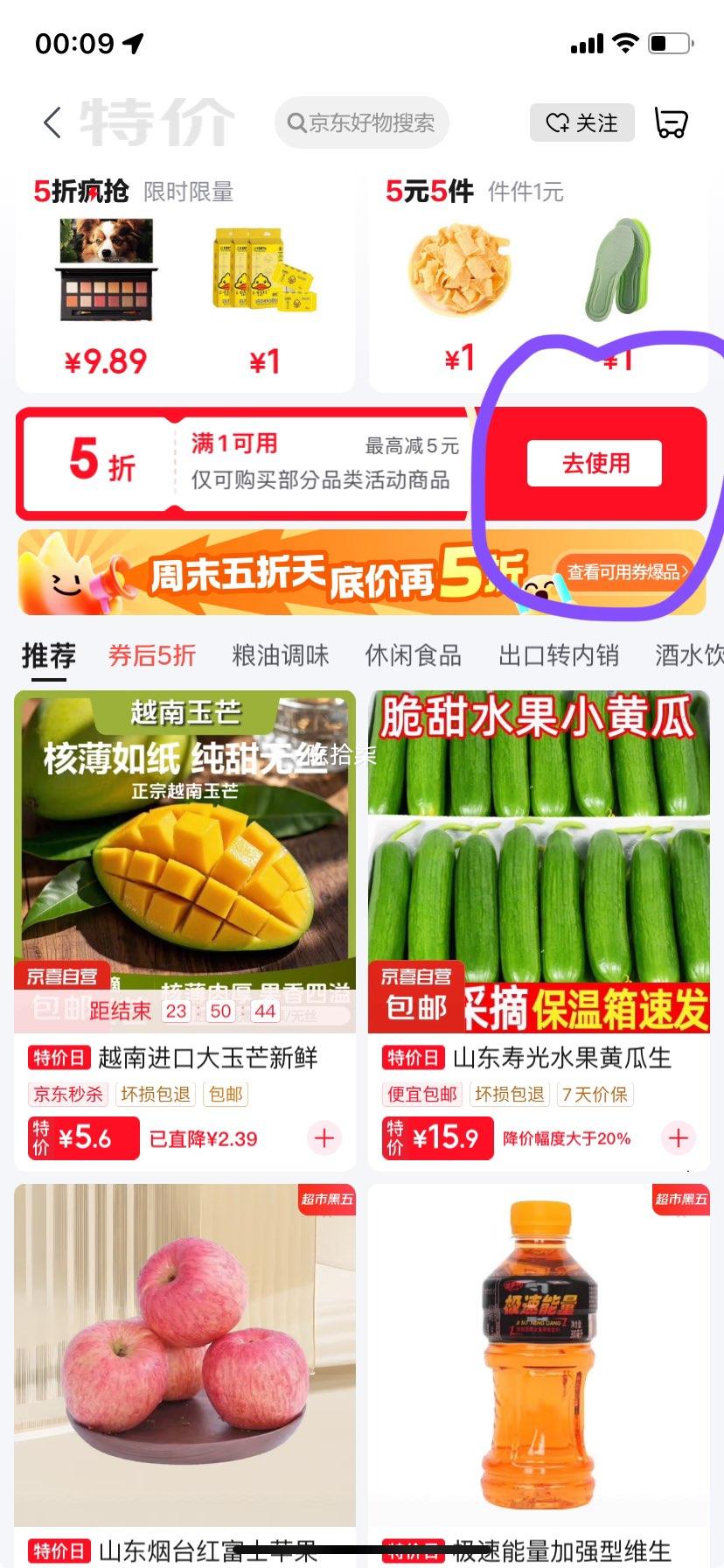Select the 粮油调味 category tab
Viewport: 724px width, 1568px height.
[x=281, y=655]
